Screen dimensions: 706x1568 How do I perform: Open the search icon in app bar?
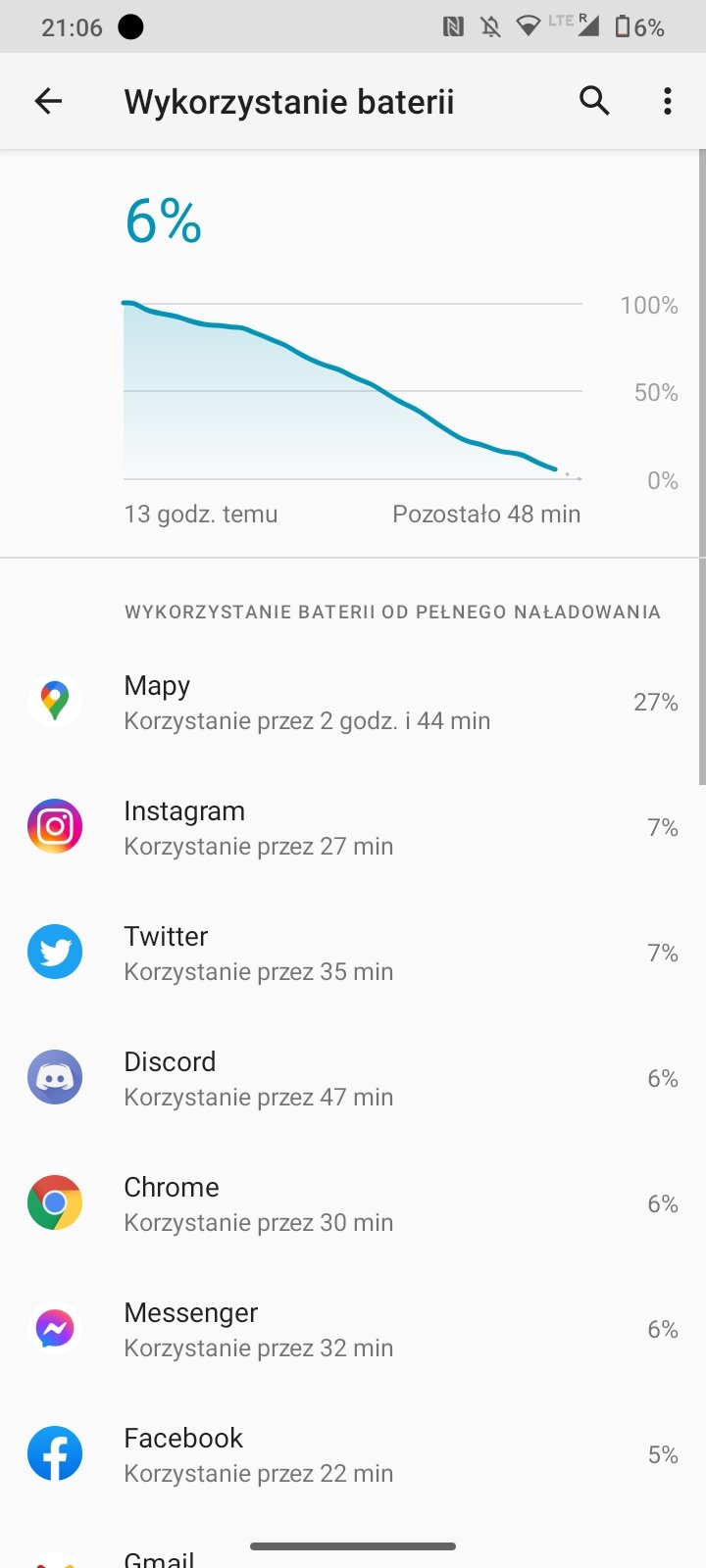(594, 101)
